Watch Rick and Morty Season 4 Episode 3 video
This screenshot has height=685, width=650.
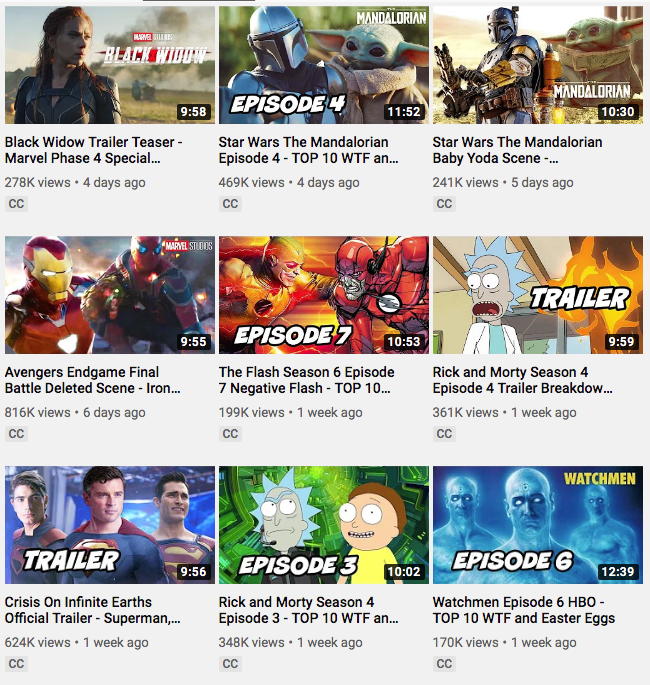[x=323, y=525]
